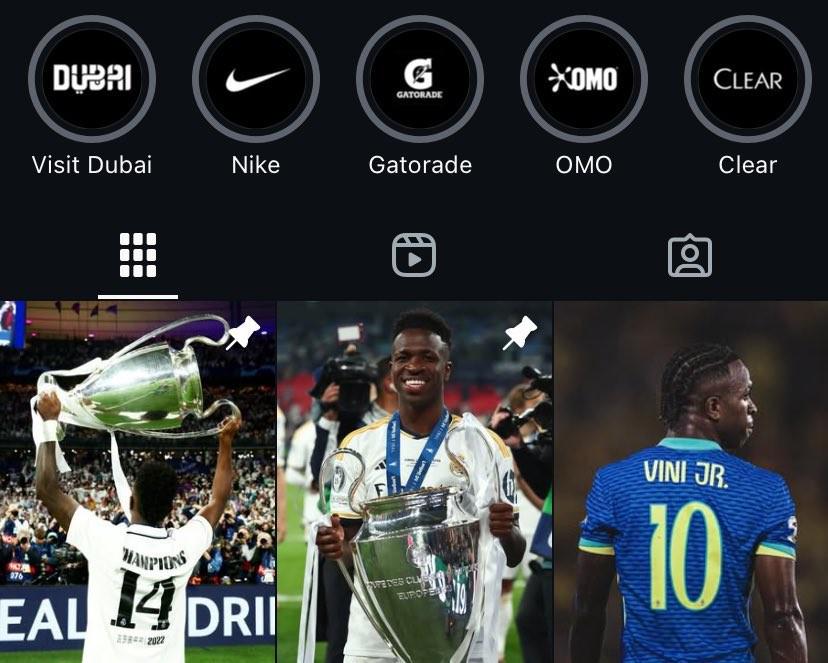This screenshot has height=663, width=828.
Task: Open pinned post with number 14 jersey
Action: click(x=137, y=482)
